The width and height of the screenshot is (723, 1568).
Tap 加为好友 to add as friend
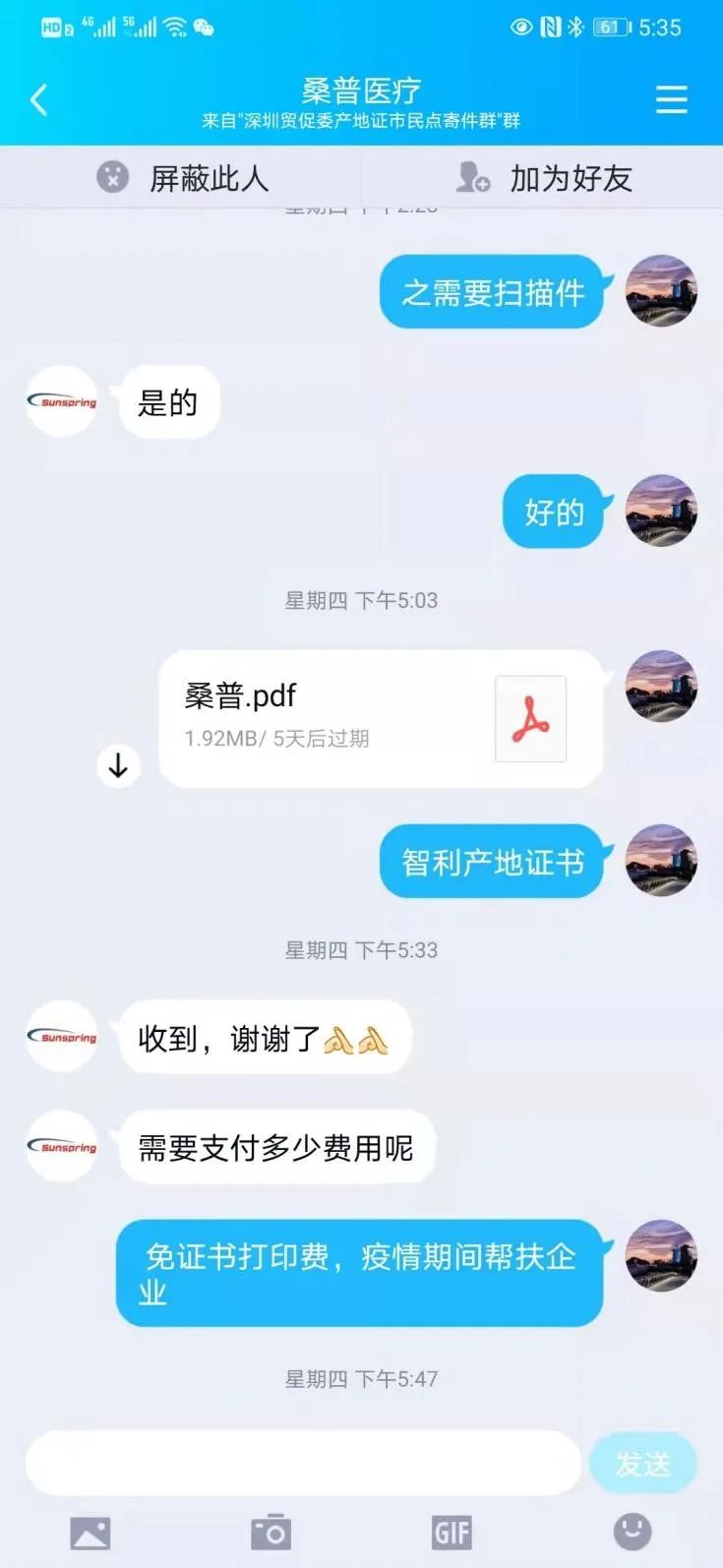pos(544,178)
